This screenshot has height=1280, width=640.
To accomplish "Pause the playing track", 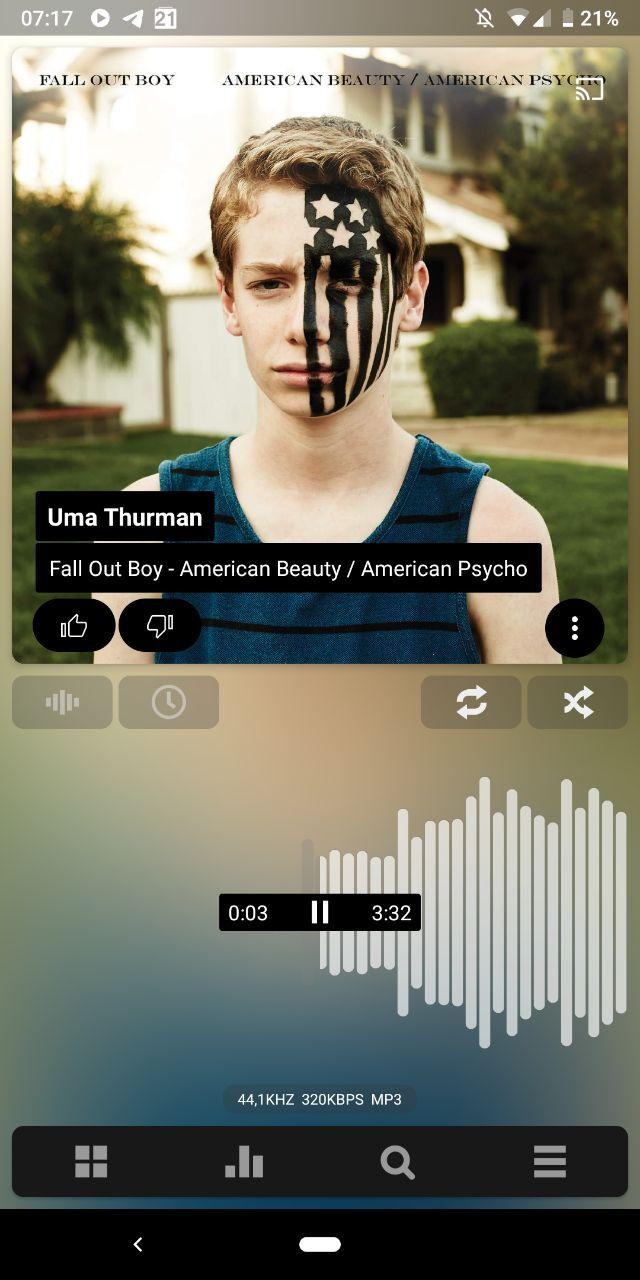I will pyautogui.click(x=320, y=912).
